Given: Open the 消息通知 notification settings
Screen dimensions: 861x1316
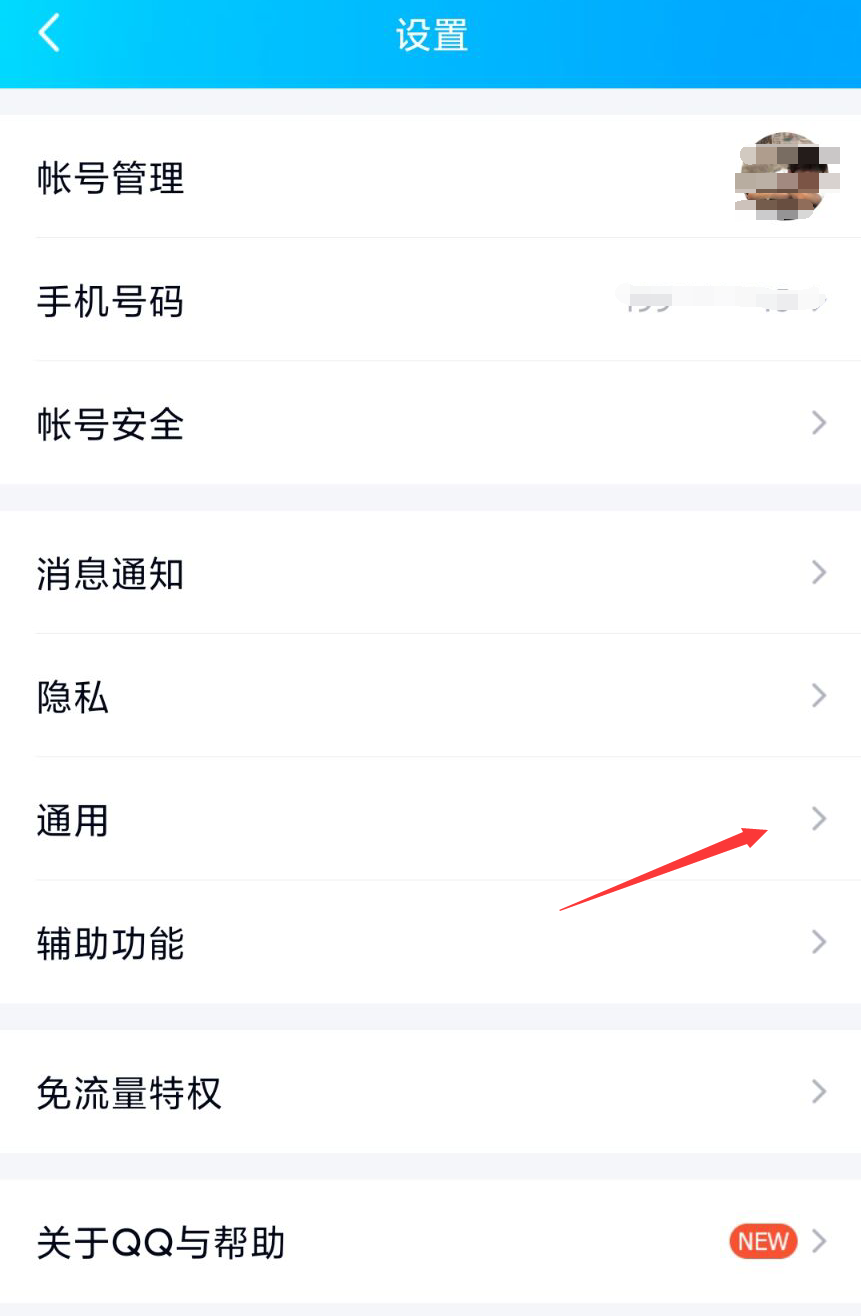Looking at the screenshot, I should [x=430, y=572].
